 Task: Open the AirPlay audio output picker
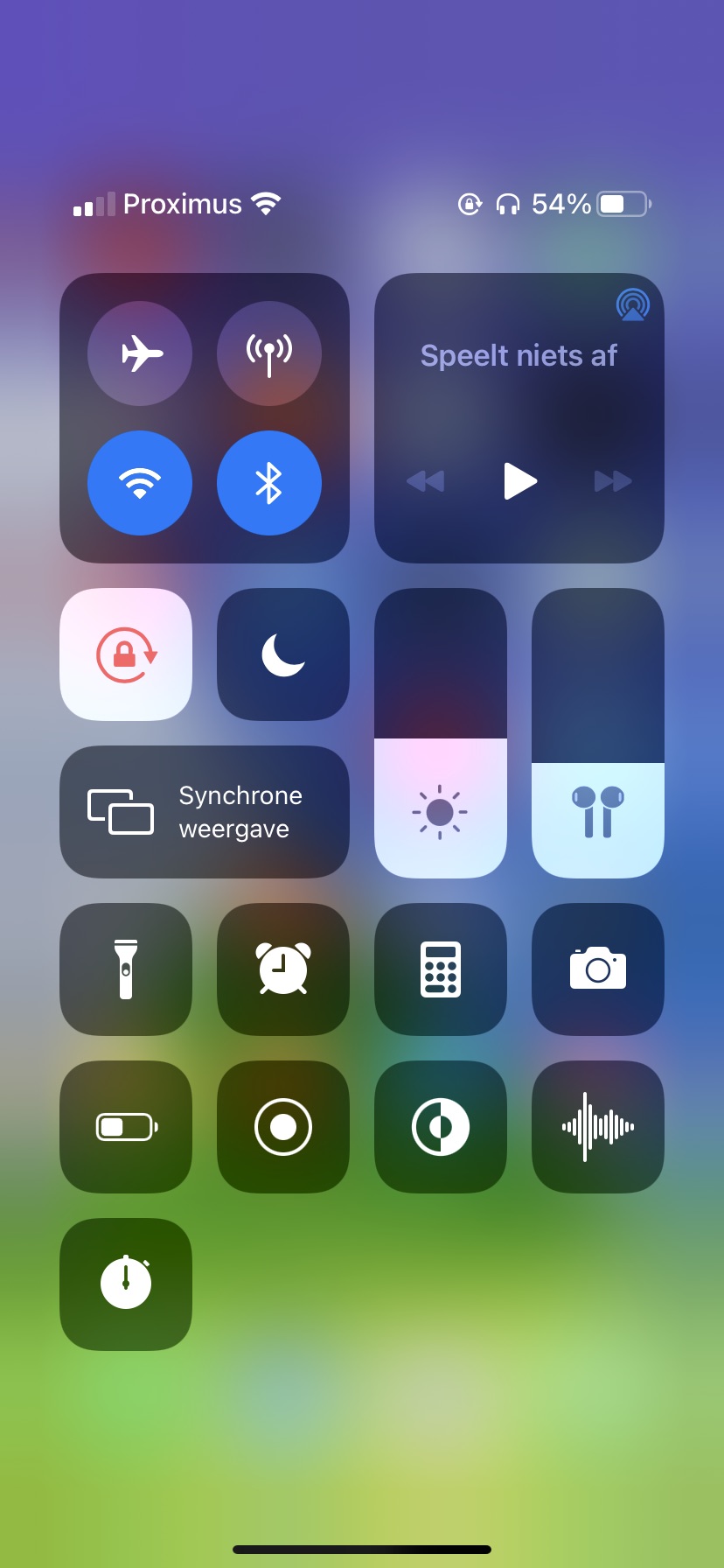(632, 304)
